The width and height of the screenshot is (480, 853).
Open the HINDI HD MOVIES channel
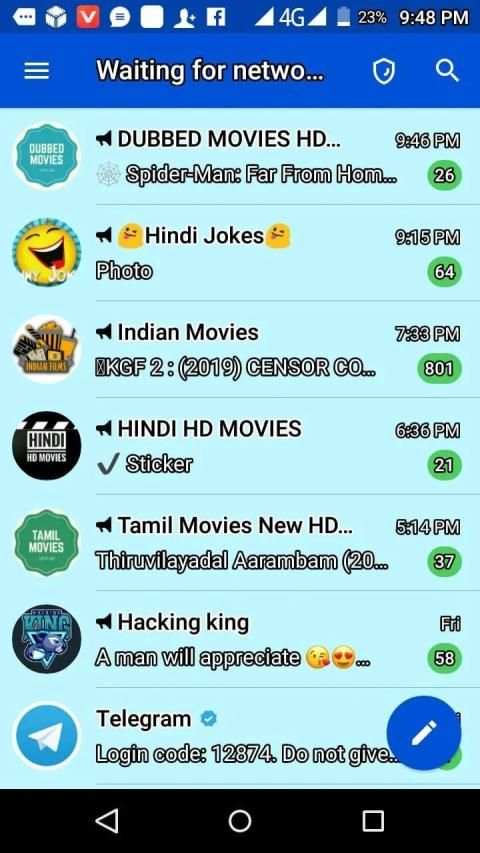pos(240,446)
